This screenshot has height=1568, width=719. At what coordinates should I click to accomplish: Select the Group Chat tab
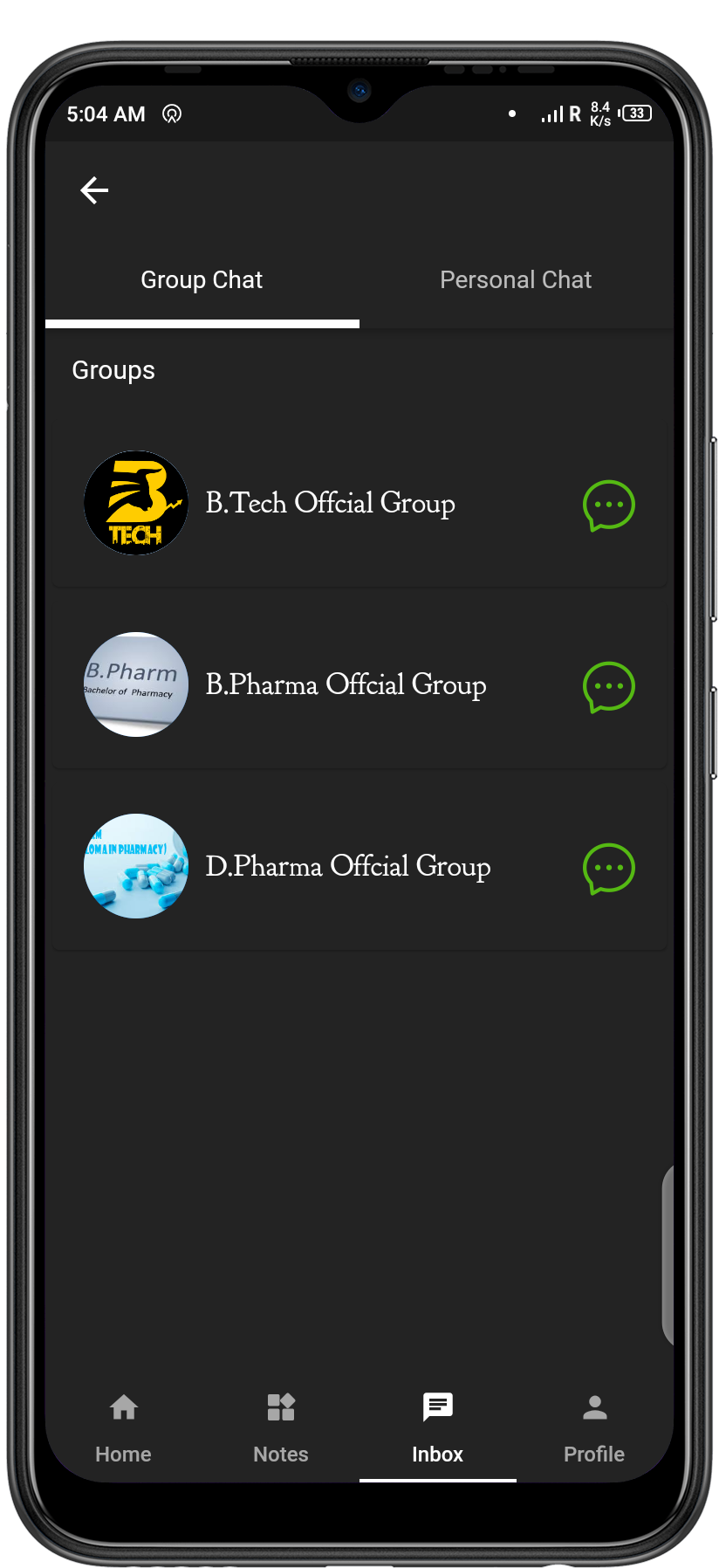pos(202,280)
